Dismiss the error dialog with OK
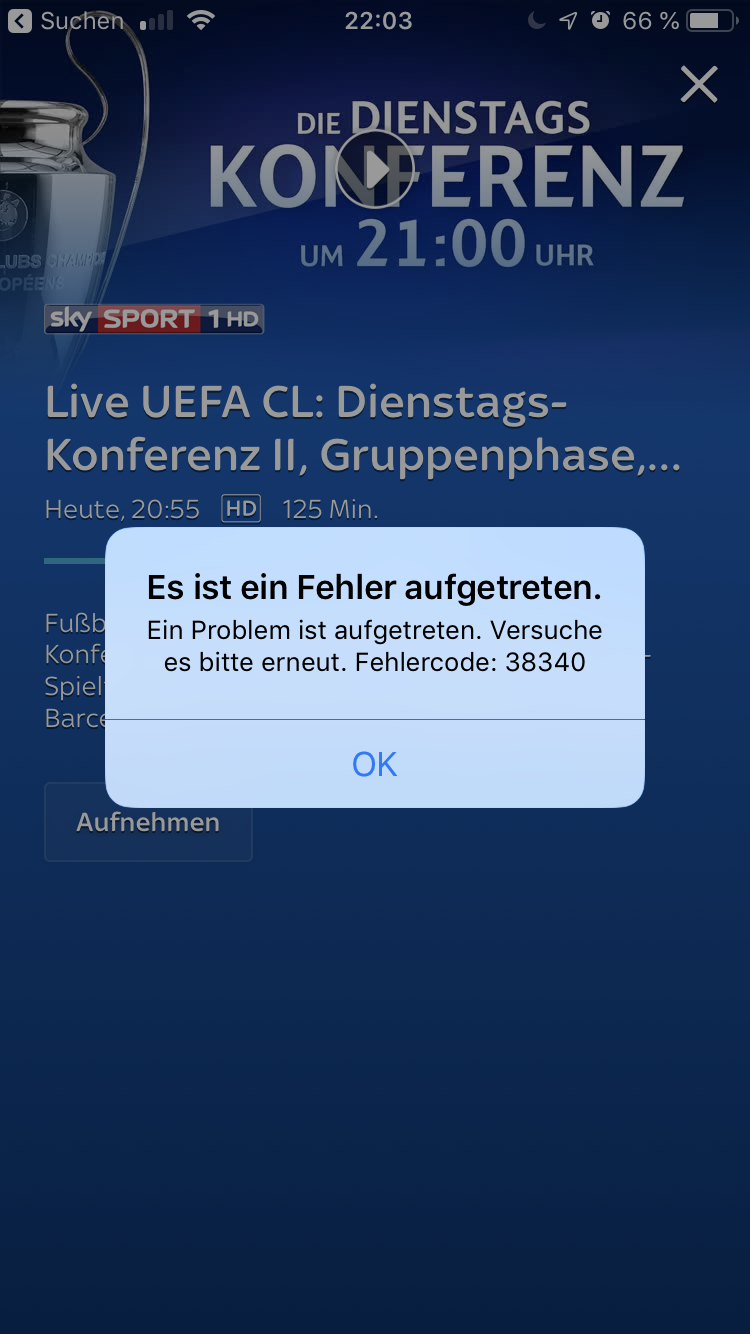Viewport: 750px width, 1334px height. point(374,764)
